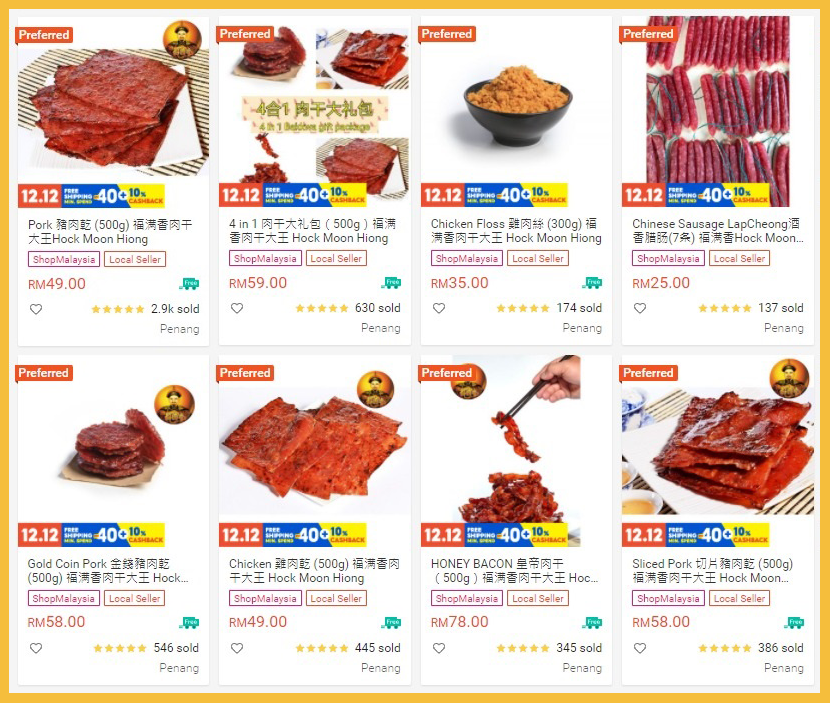Like the Chinese Sausage LapCheong item
Viewport: 830px width, 703px height.
[640, 308]
